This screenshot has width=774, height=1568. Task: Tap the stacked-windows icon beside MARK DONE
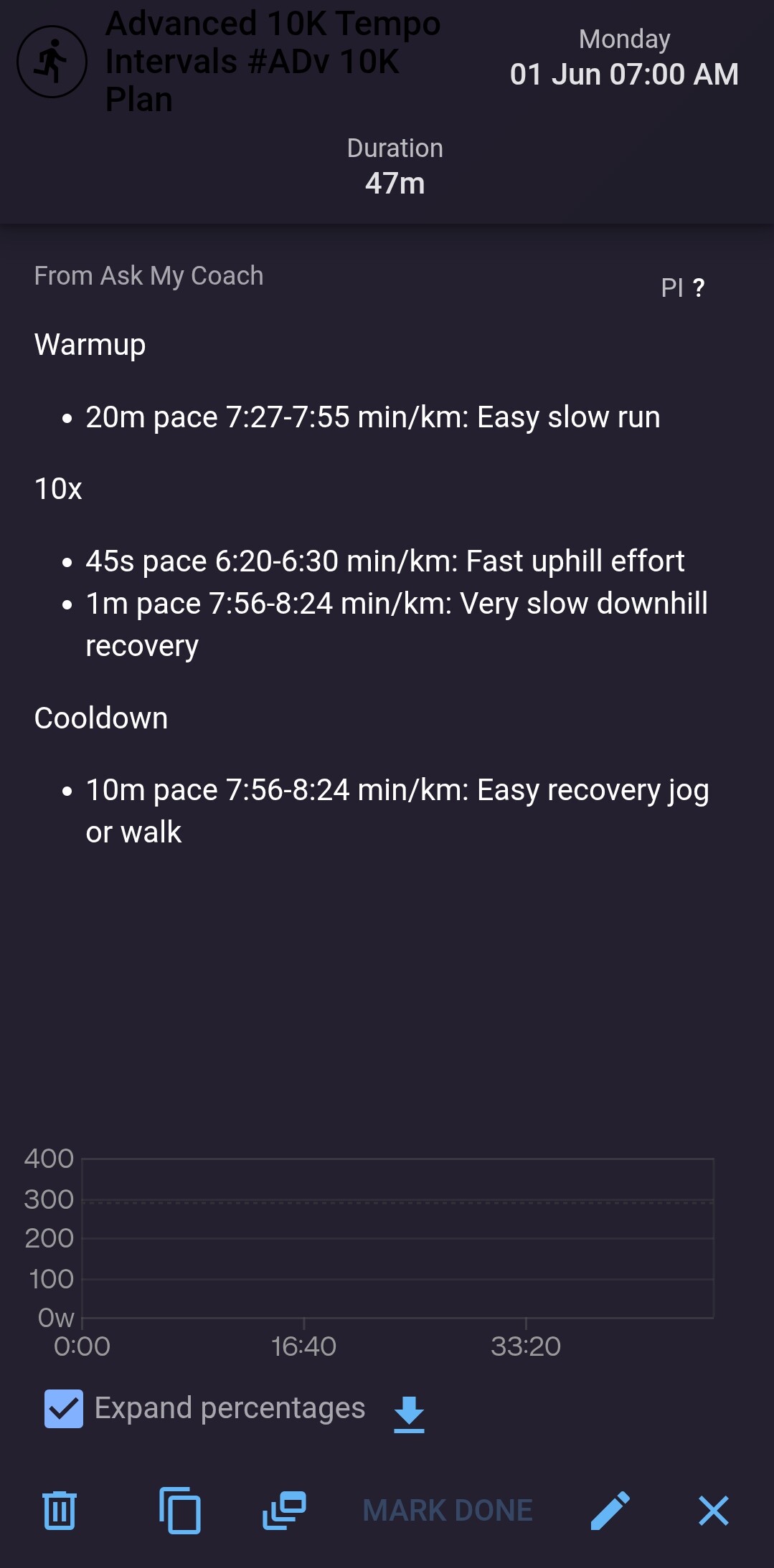[284, 1510]
